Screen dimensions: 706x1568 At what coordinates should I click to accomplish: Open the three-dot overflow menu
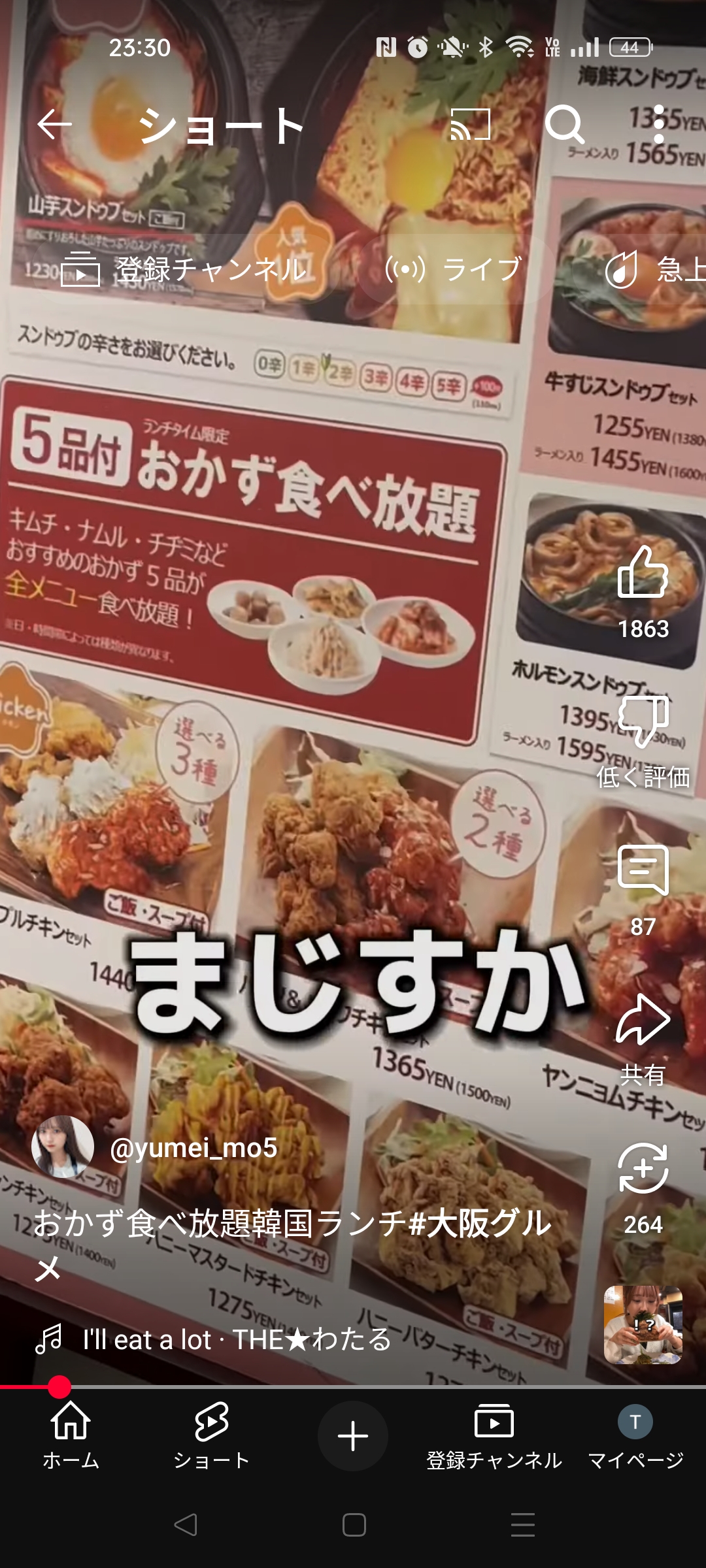659,124
